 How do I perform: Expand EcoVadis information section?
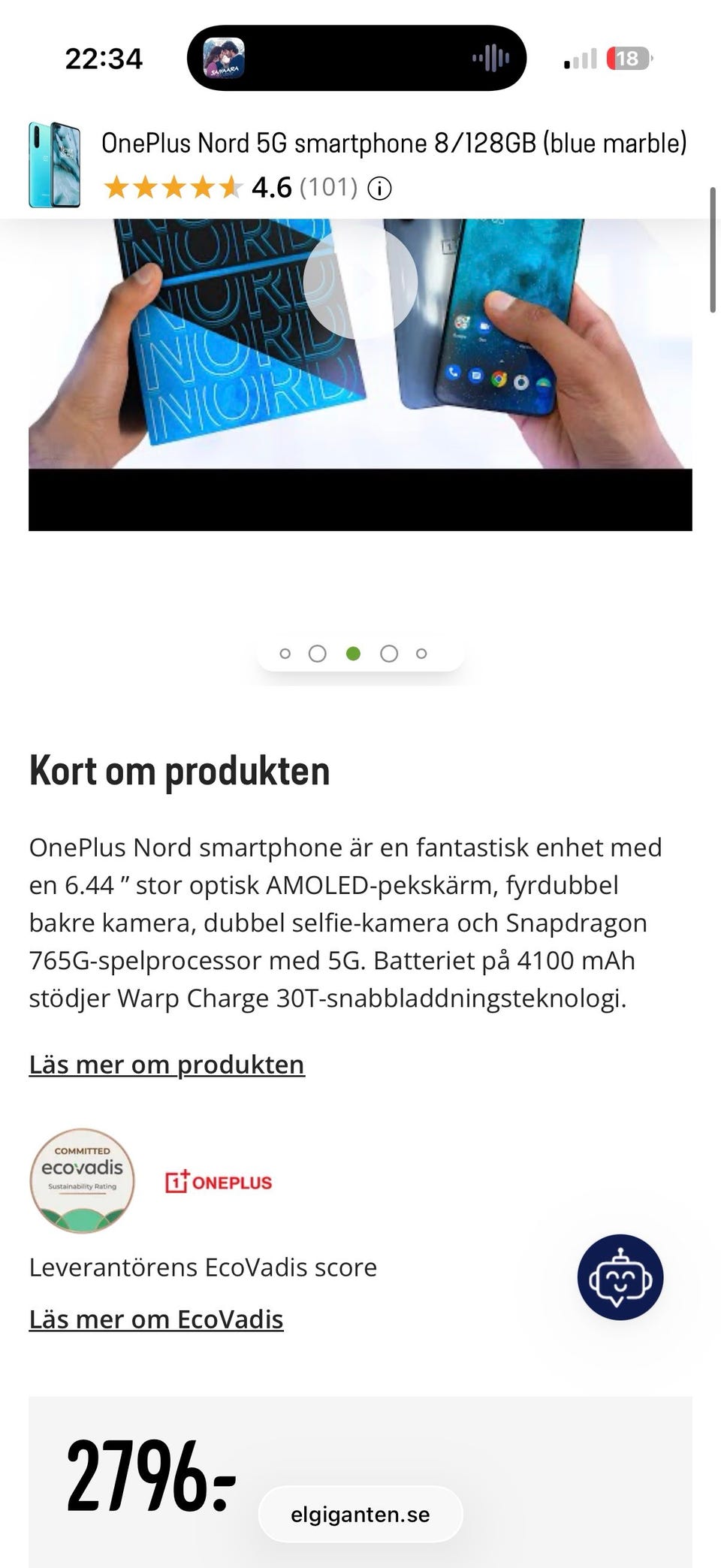156,1319
